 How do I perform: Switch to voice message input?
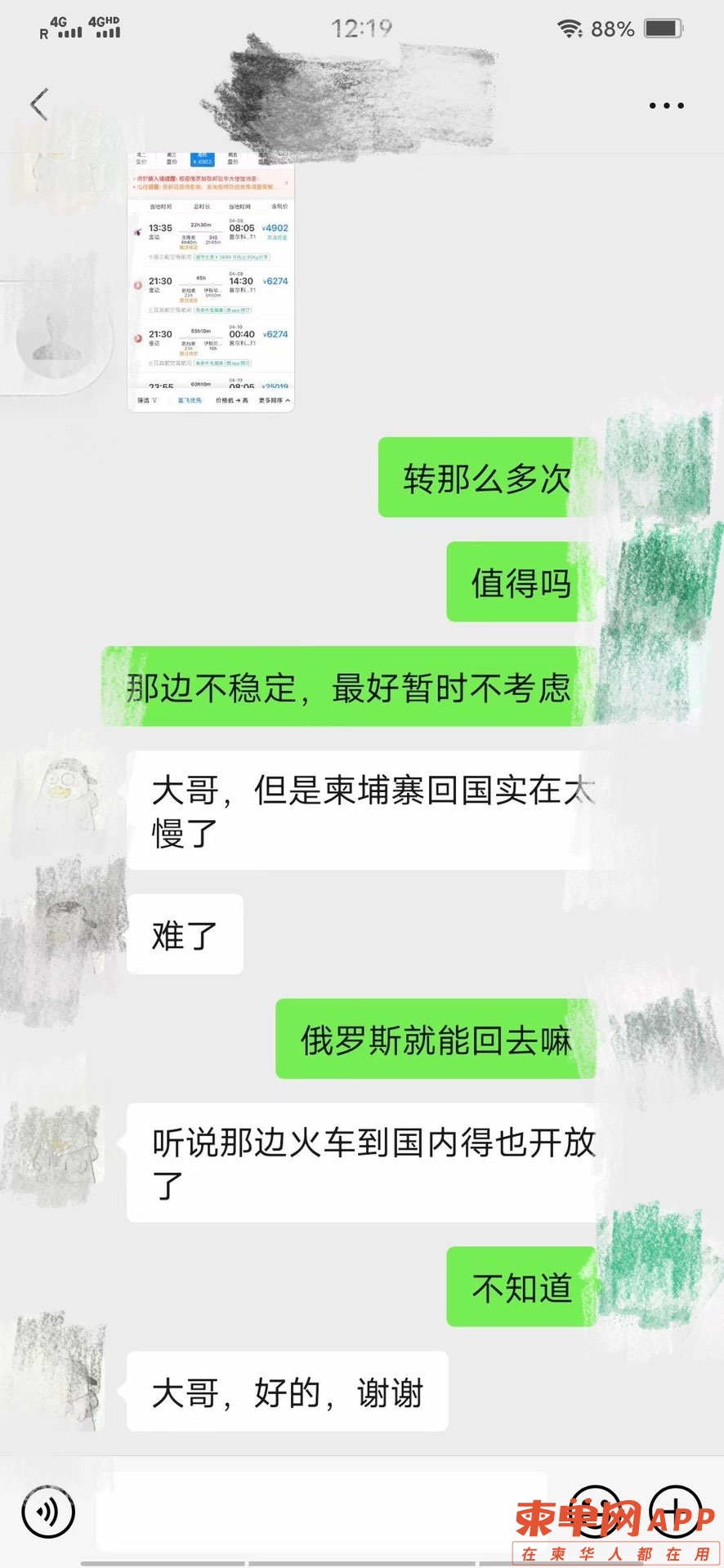coord(48,1512)
